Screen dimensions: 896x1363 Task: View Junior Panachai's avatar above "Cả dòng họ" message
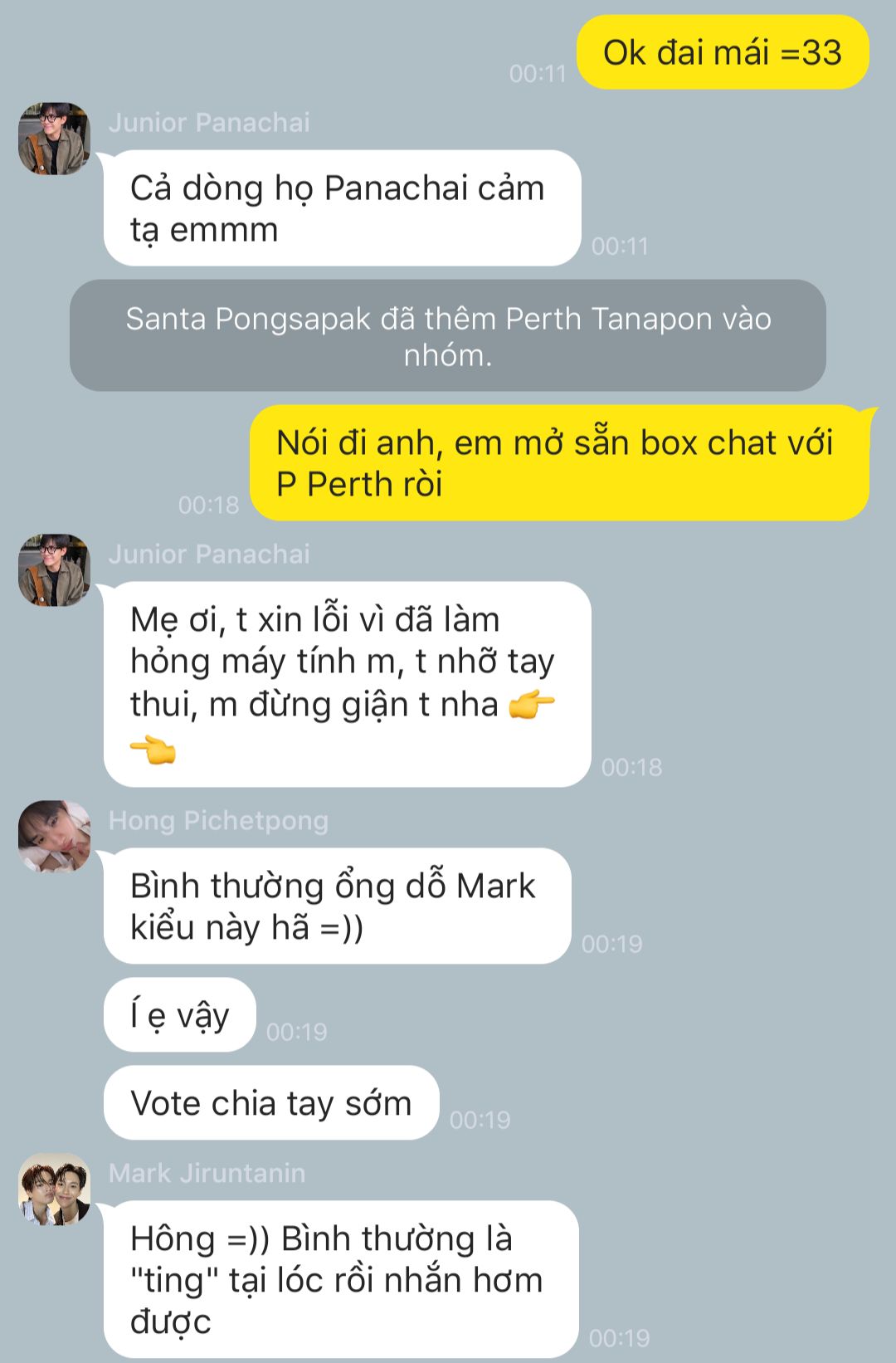[55, 139]
